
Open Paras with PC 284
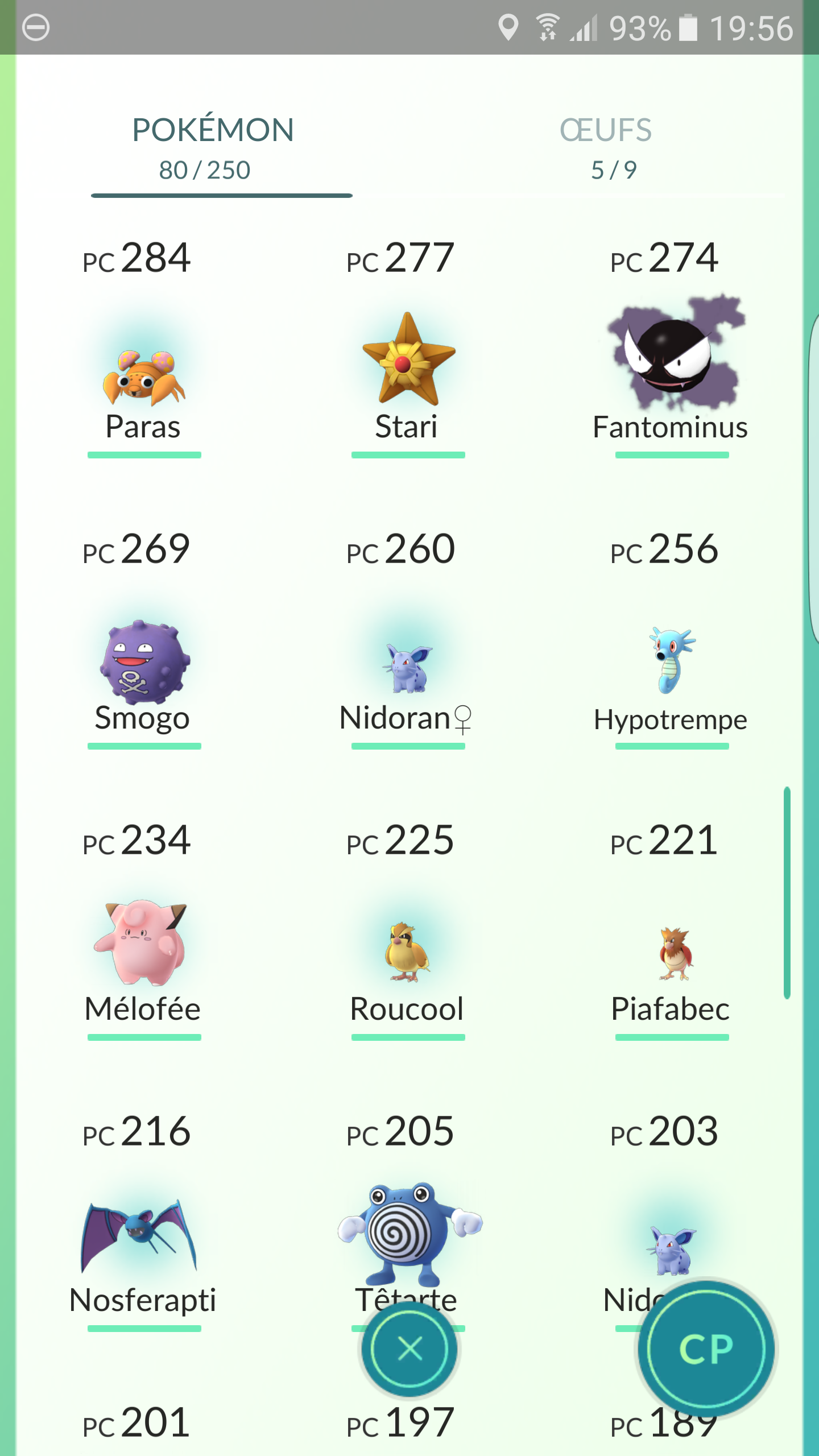click(143, 375)
